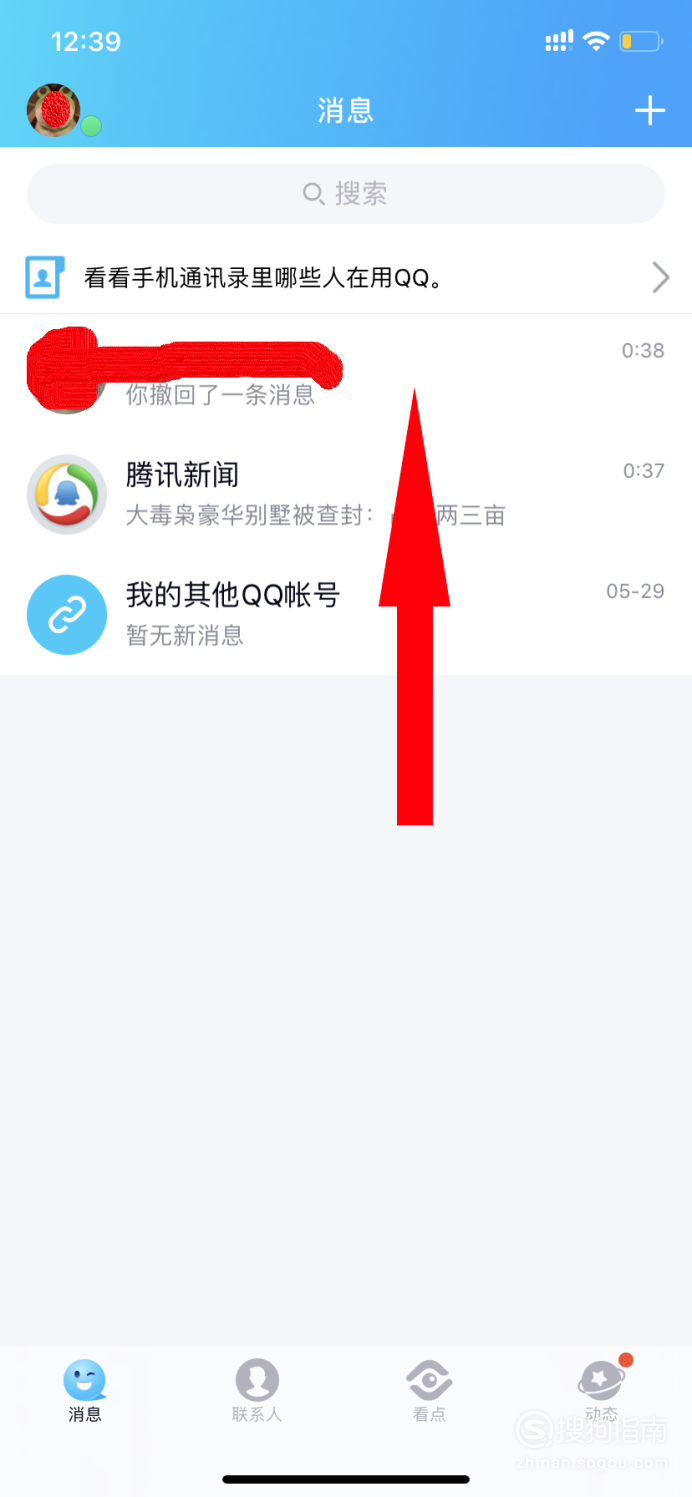Switch to the 看点 tab
Viewport: 692px width, 1497px height.
(429, 1391)
